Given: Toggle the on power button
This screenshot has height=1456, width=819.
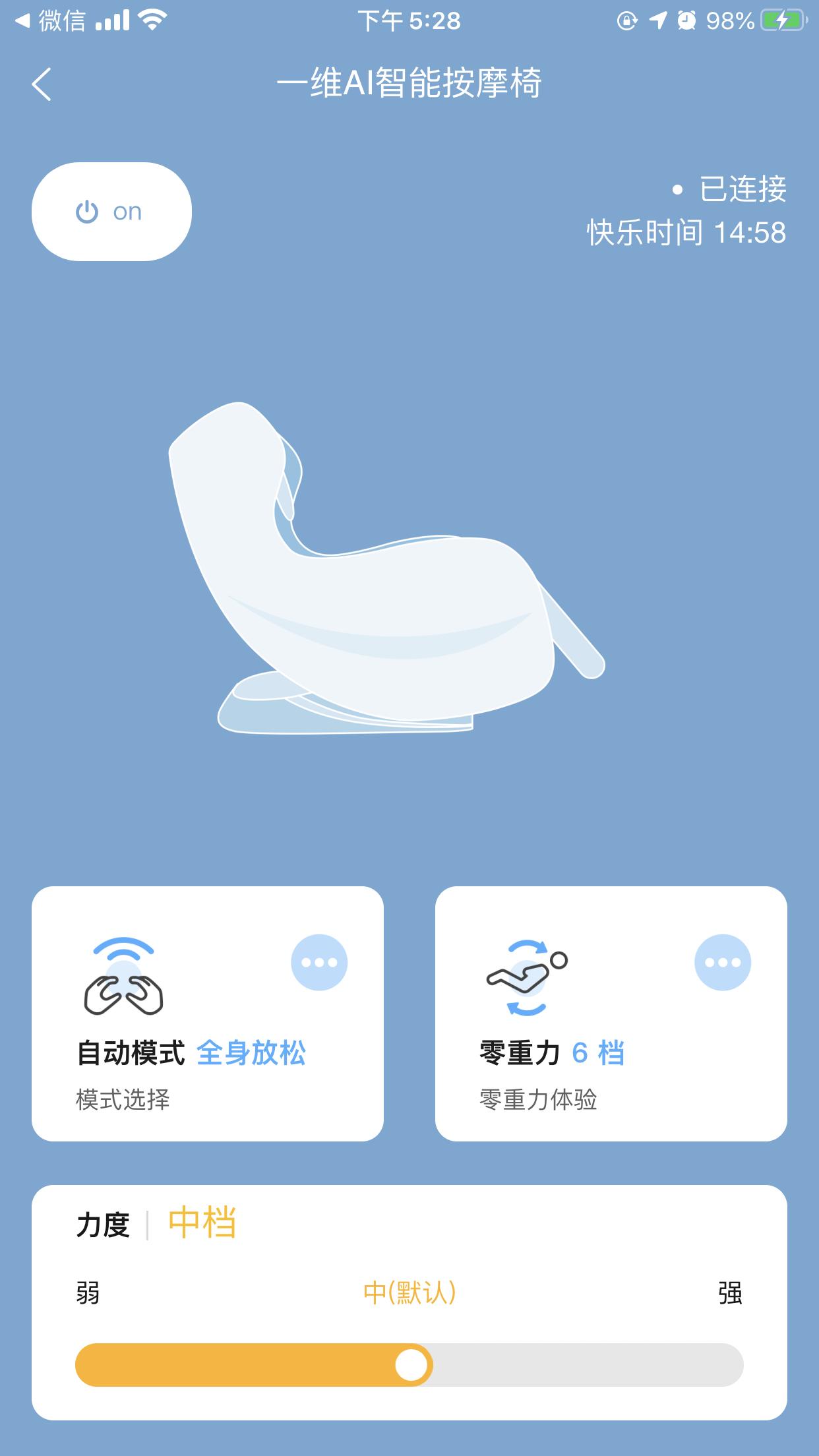Looking at the screenshot, I should pyautogui.click(x=111, y=212).
